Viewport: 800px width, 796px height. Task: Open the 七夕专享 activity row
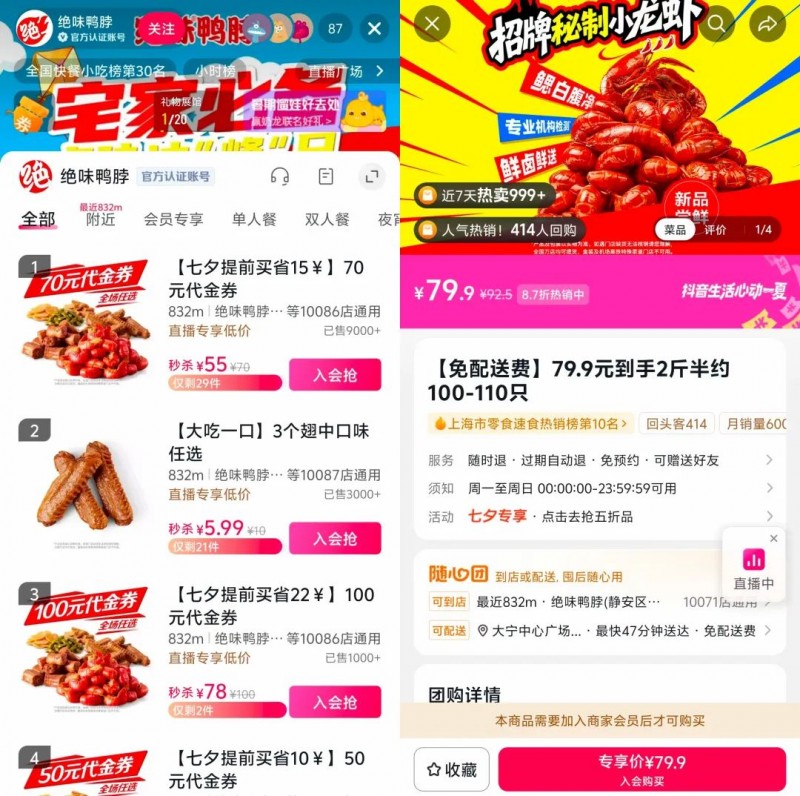pos(600,516)
